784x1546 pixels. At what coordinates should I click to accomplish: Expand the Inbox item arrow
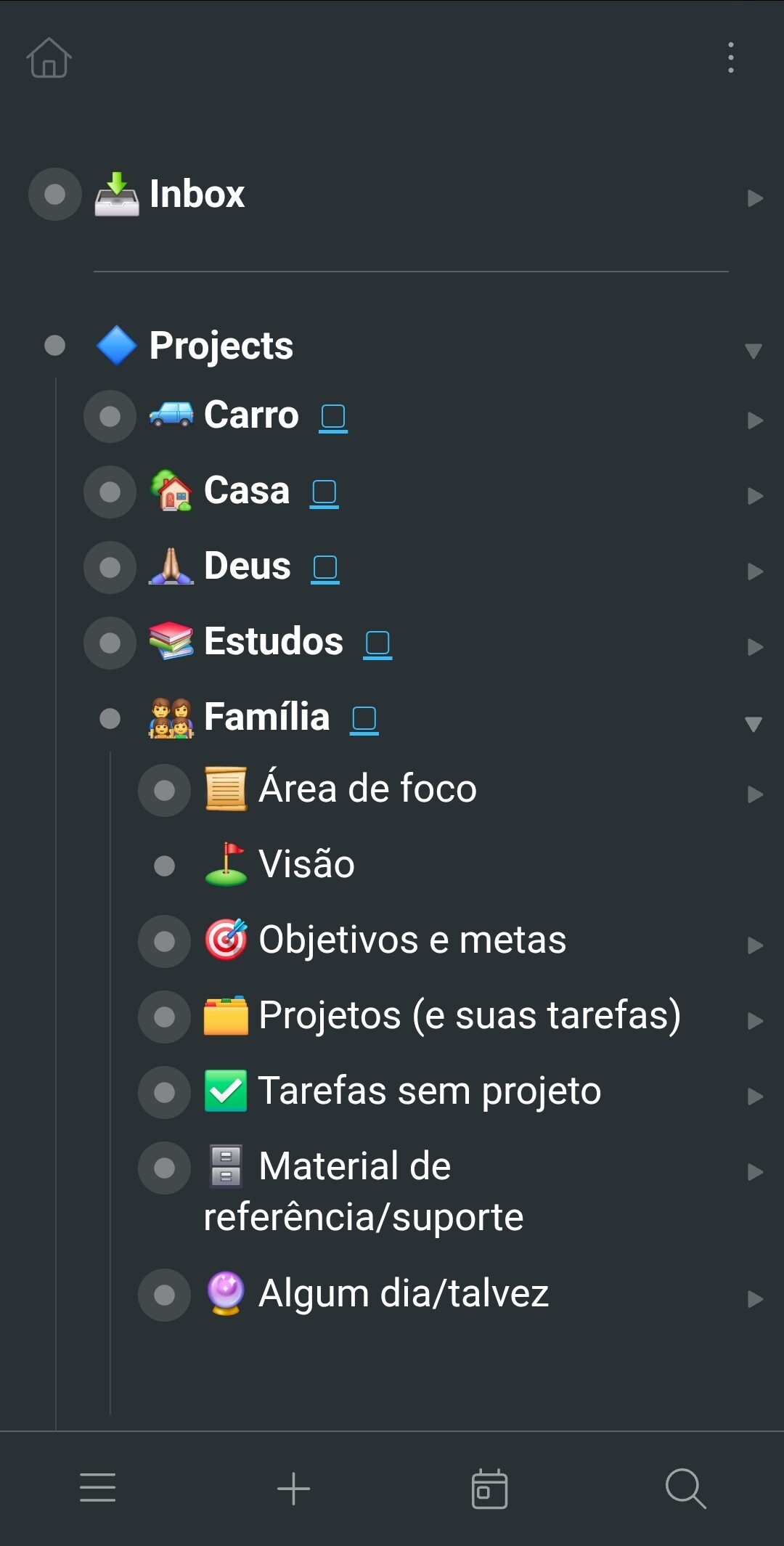point(754,198)
